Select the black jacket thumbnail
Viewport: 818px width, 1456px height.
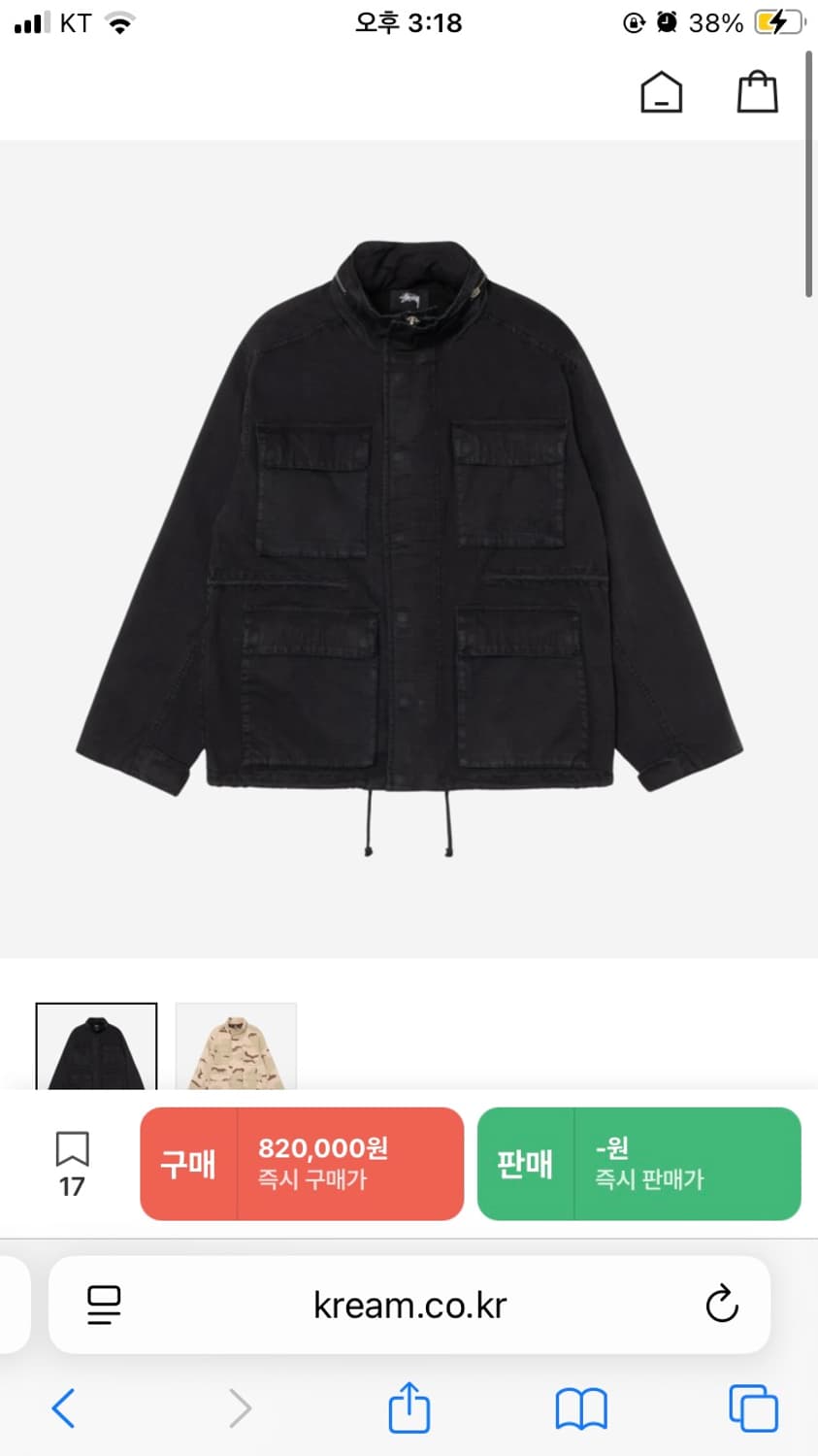[x=96, y=1046]
